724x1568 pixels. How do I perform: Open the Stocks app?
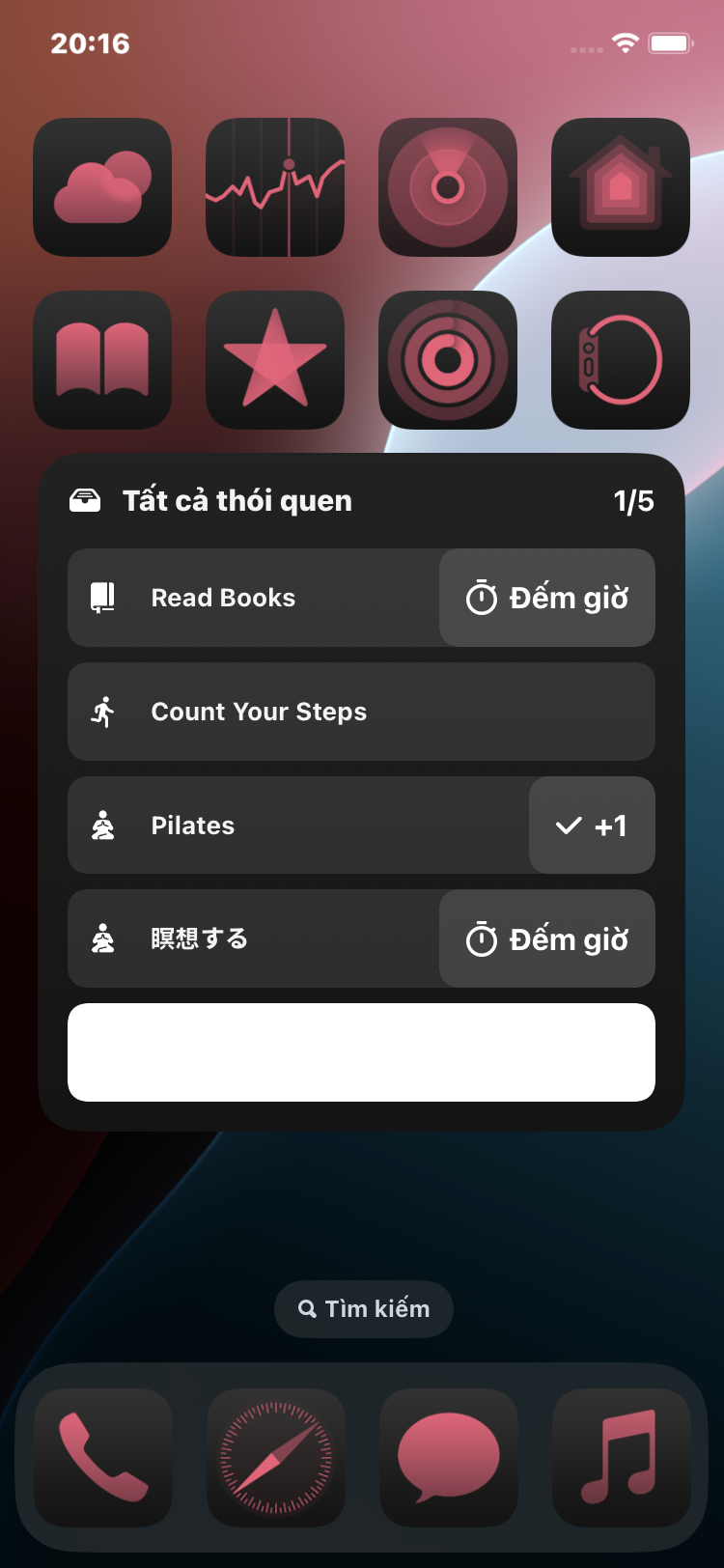click(275, 187)
